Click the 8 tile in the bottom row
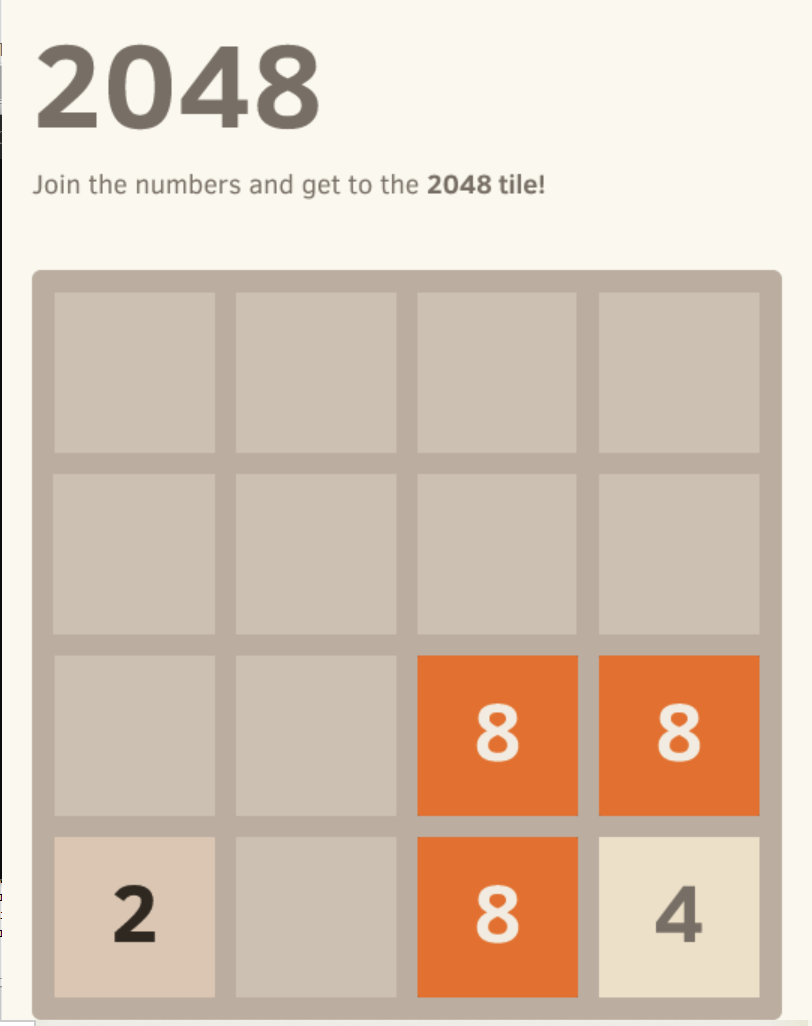Viewport: 812px width, 1026px height. (x=497, y=915)
